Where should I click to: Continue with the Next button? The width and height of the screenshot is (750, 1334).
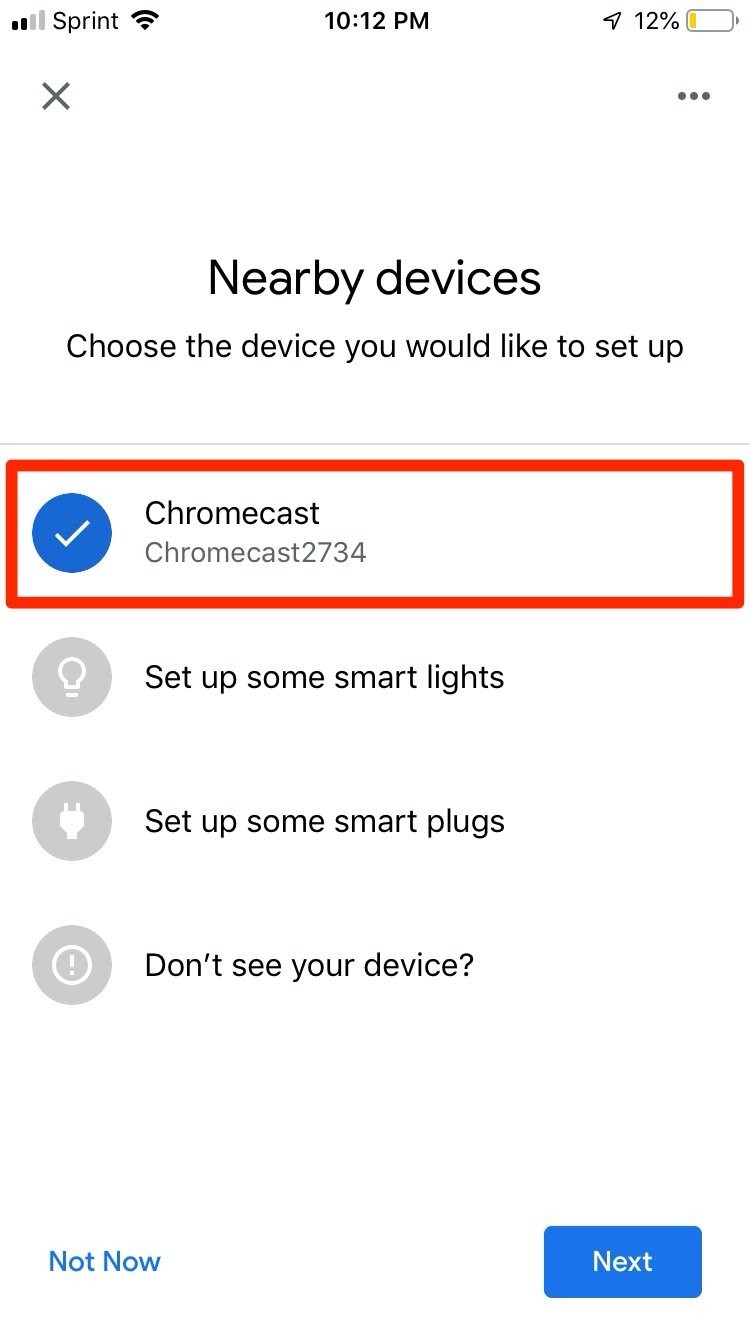click(x=622, y=1261)
